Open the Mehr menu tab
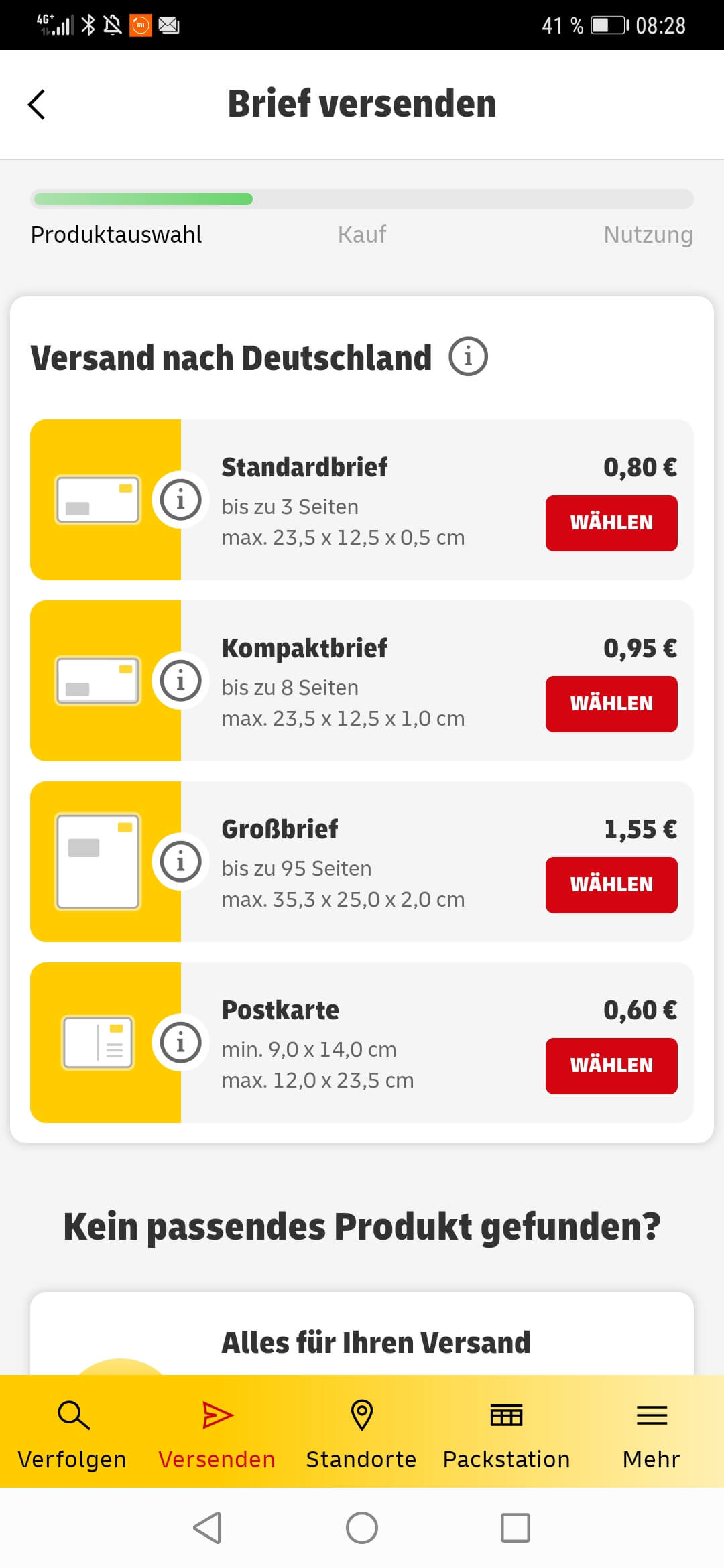Screen dimensions: 724x1568 tap(651, 1433)
